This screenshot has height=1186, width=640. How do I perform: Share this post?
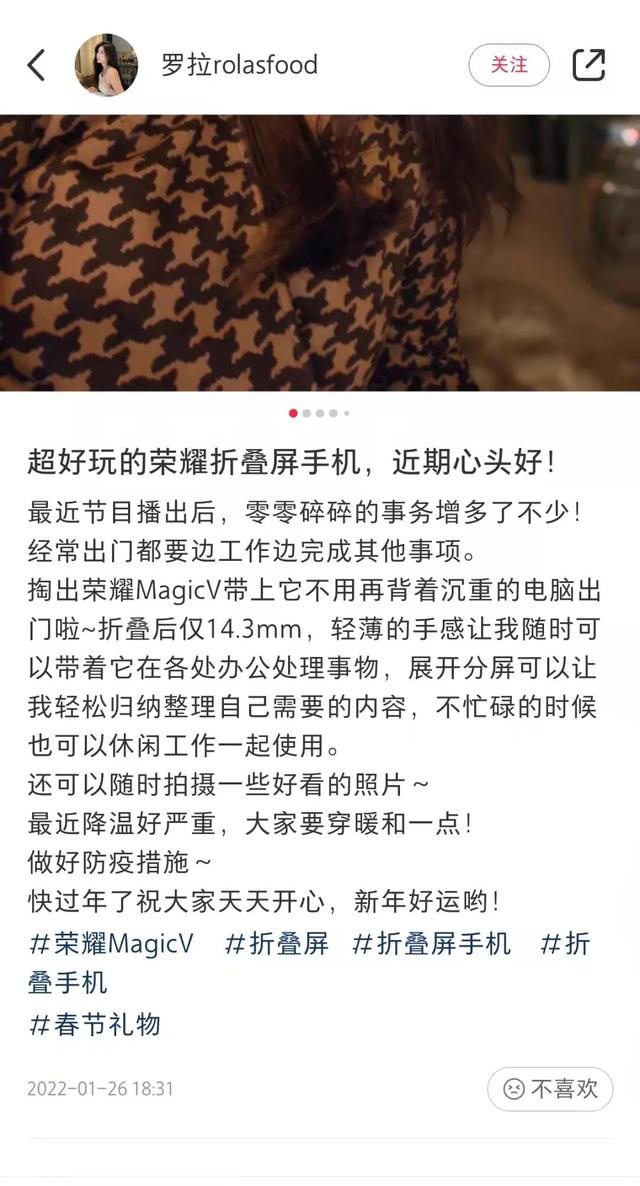pyautogui.click(x=589, y=65)
